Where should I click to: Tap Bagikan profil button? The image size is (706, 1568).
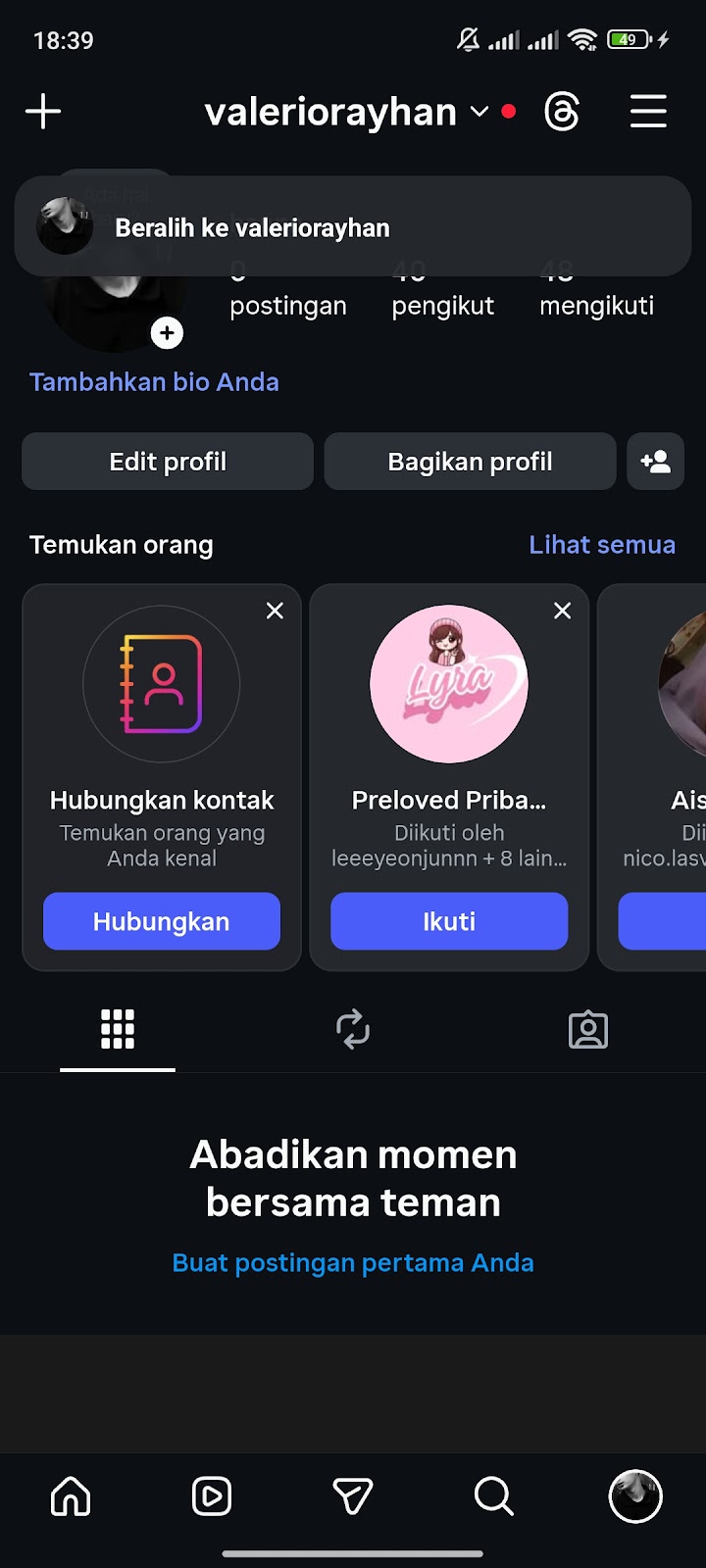coord(470,462)
